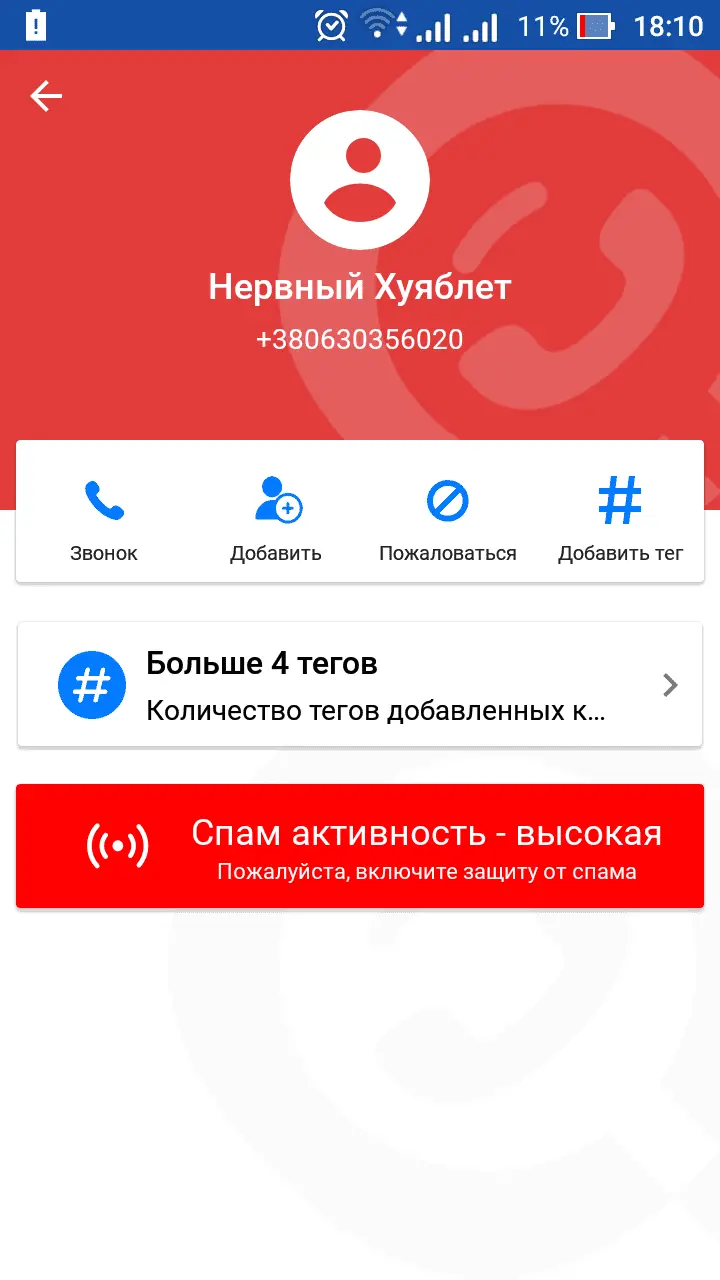Click the Звонок action label

click(104, 551)
